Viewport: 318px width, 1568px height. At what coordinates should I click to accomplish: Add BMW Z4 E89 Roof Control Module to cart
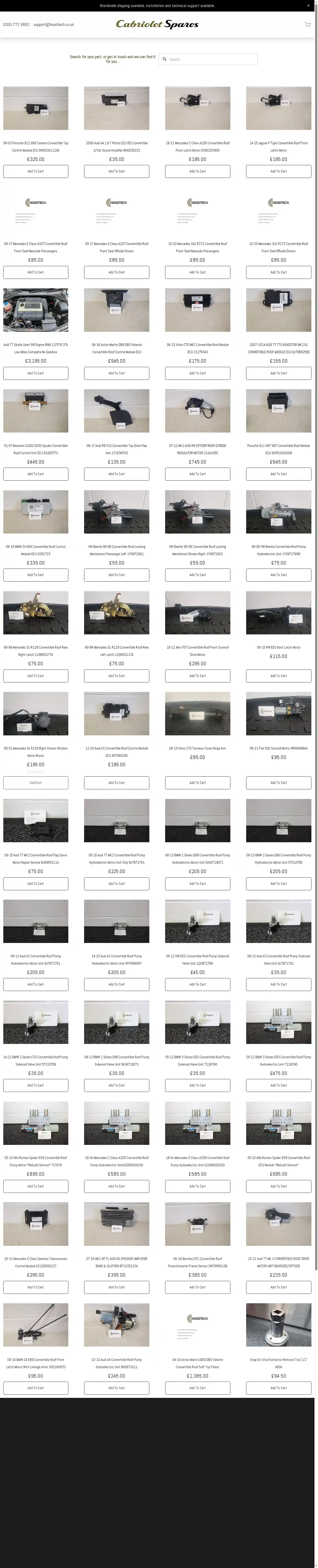pyautogui.click(x=35, y=575)
